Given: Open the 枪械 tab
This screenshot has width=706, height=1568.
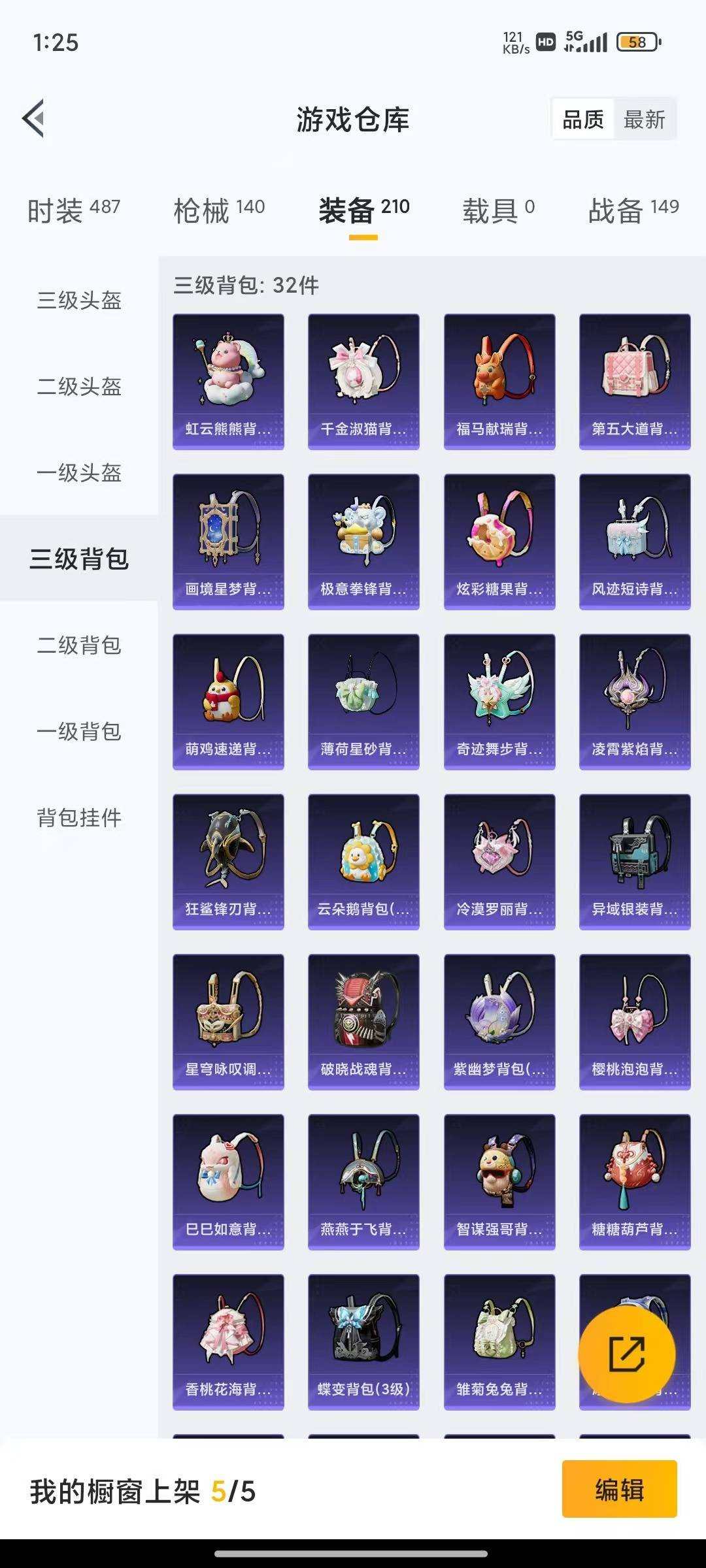Looking at the screenshot, I should 219,210.
